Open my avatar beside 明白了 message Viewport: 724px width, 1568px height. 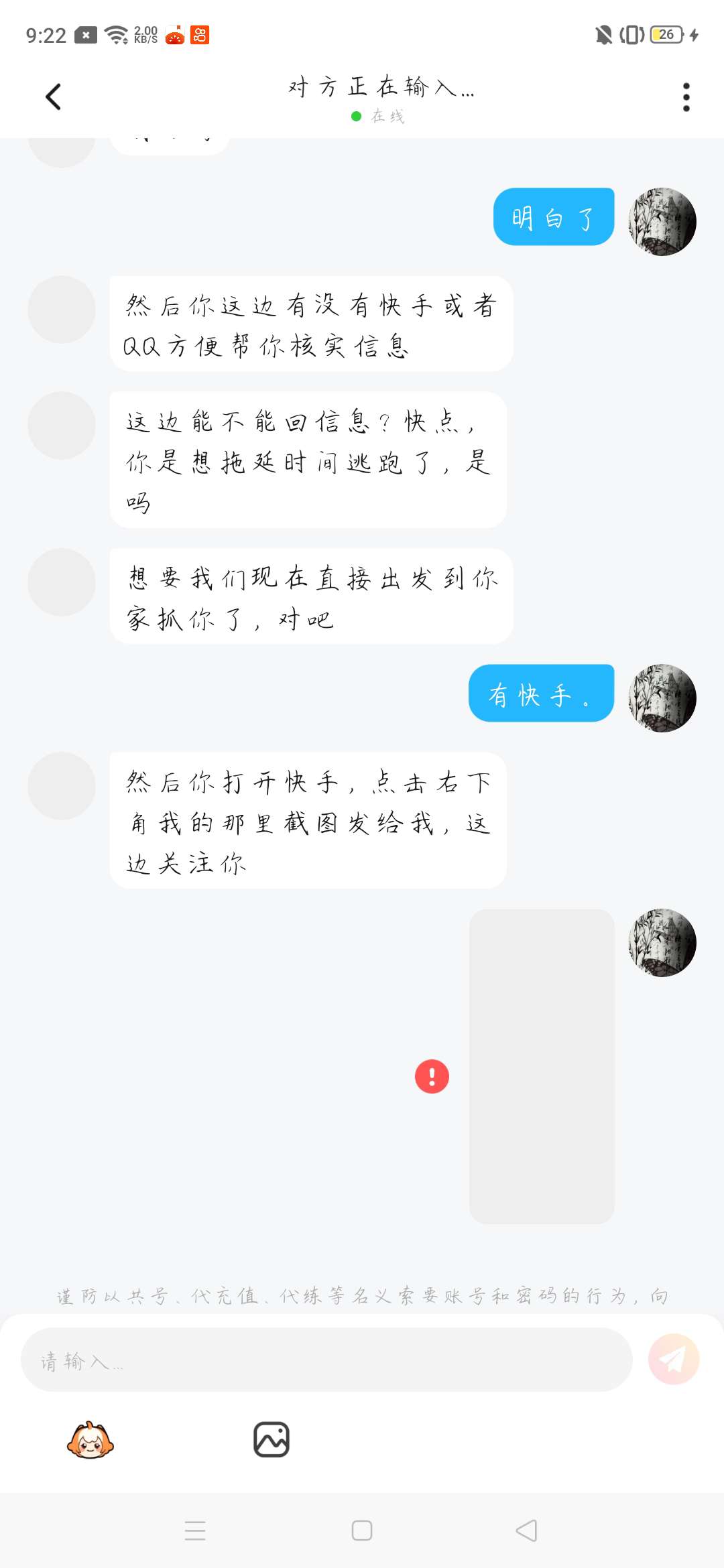[662, 222]
